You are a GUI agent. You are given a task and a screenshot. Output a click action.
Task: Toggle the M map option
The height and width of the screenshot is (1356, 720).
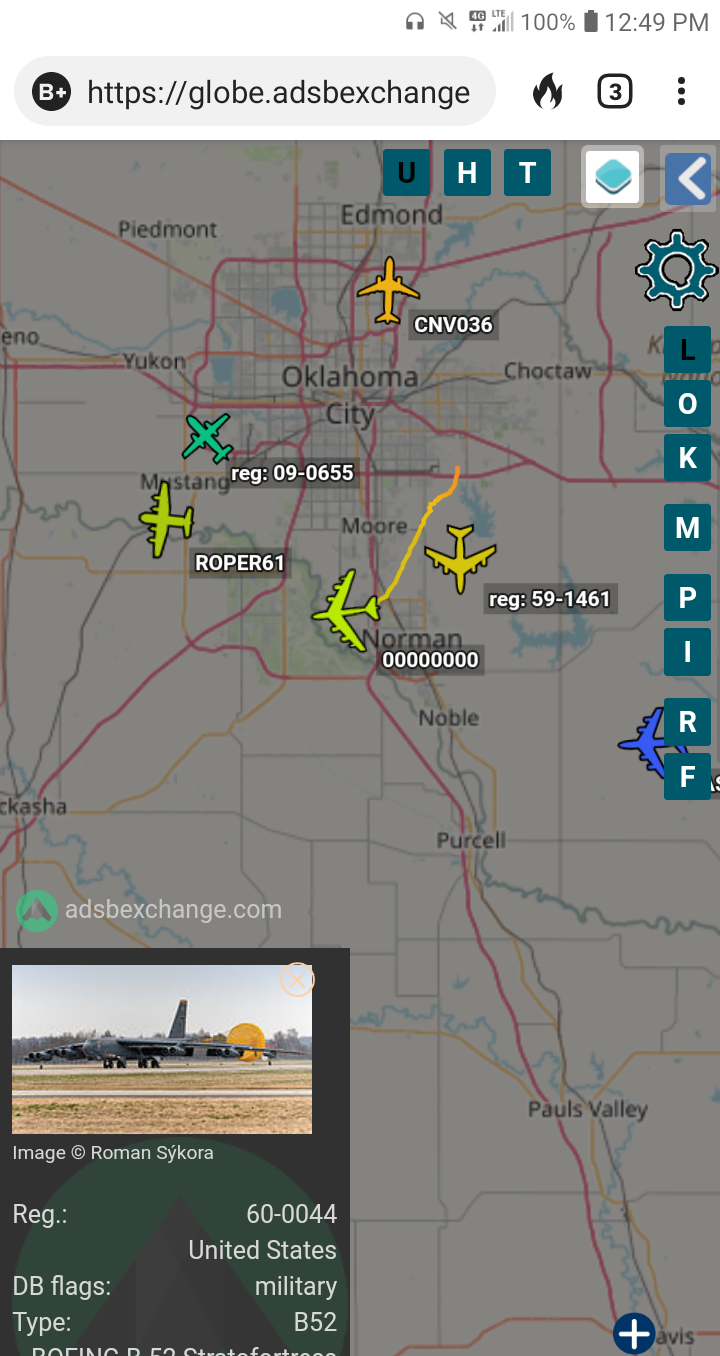687,527
